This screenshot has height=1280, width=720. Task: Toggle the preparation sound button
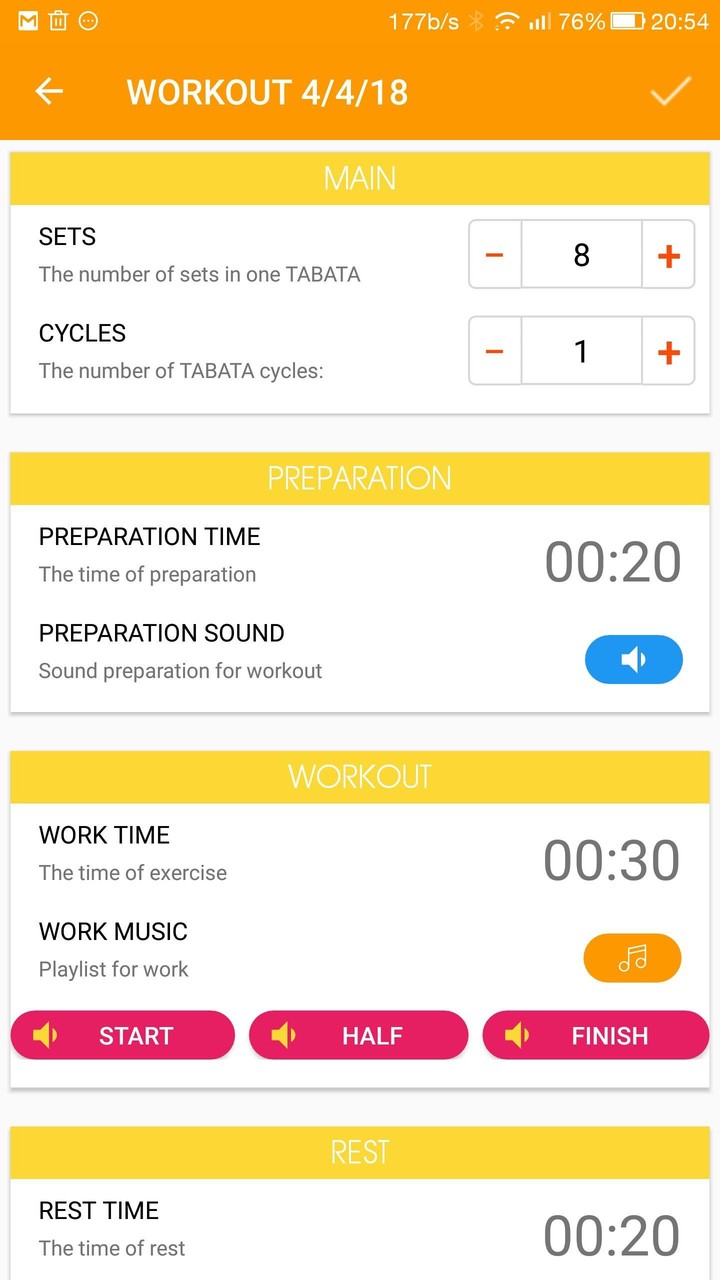point(633,660)
